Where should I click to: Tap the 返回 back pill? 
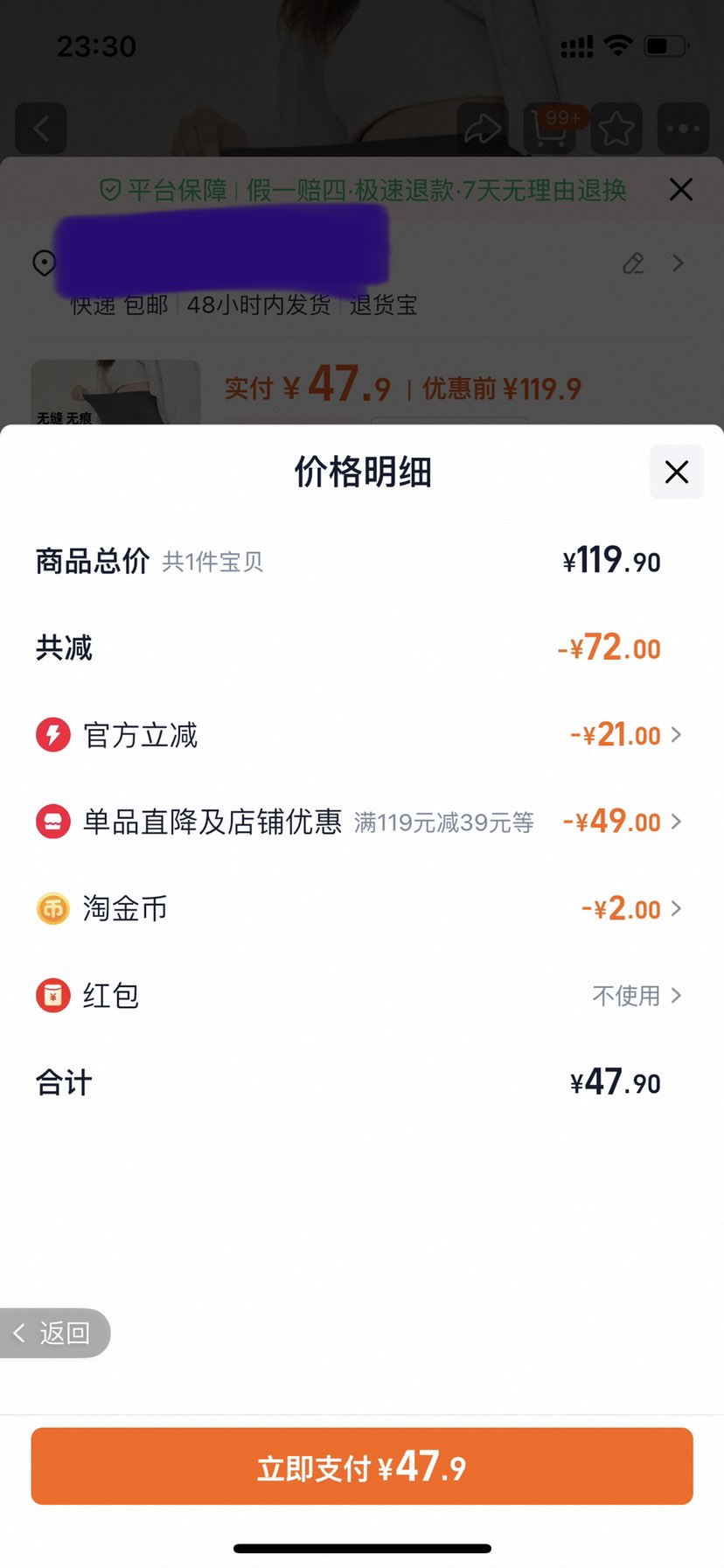[54, 1333]
